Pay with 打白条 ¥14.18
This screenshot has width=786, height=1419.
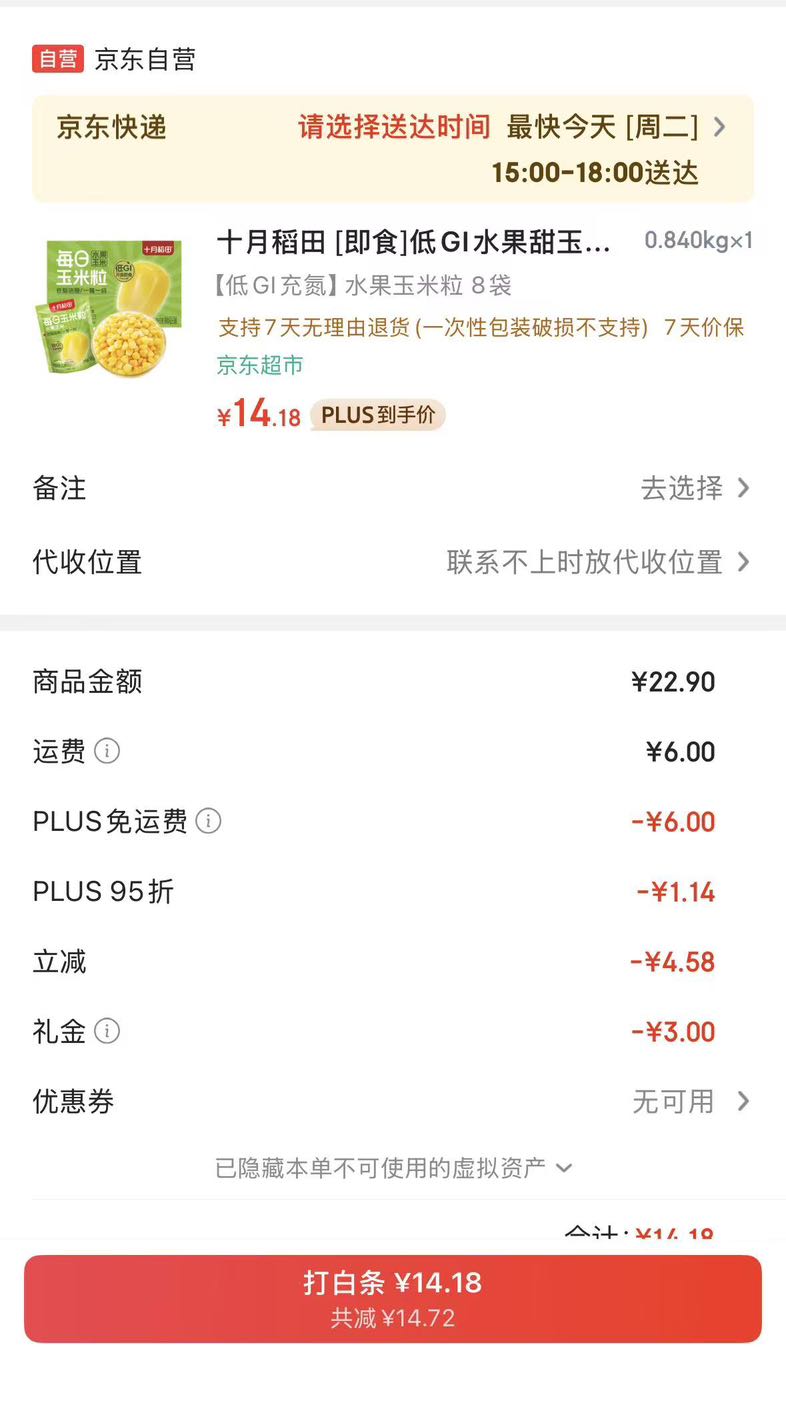coord(393,1299)
